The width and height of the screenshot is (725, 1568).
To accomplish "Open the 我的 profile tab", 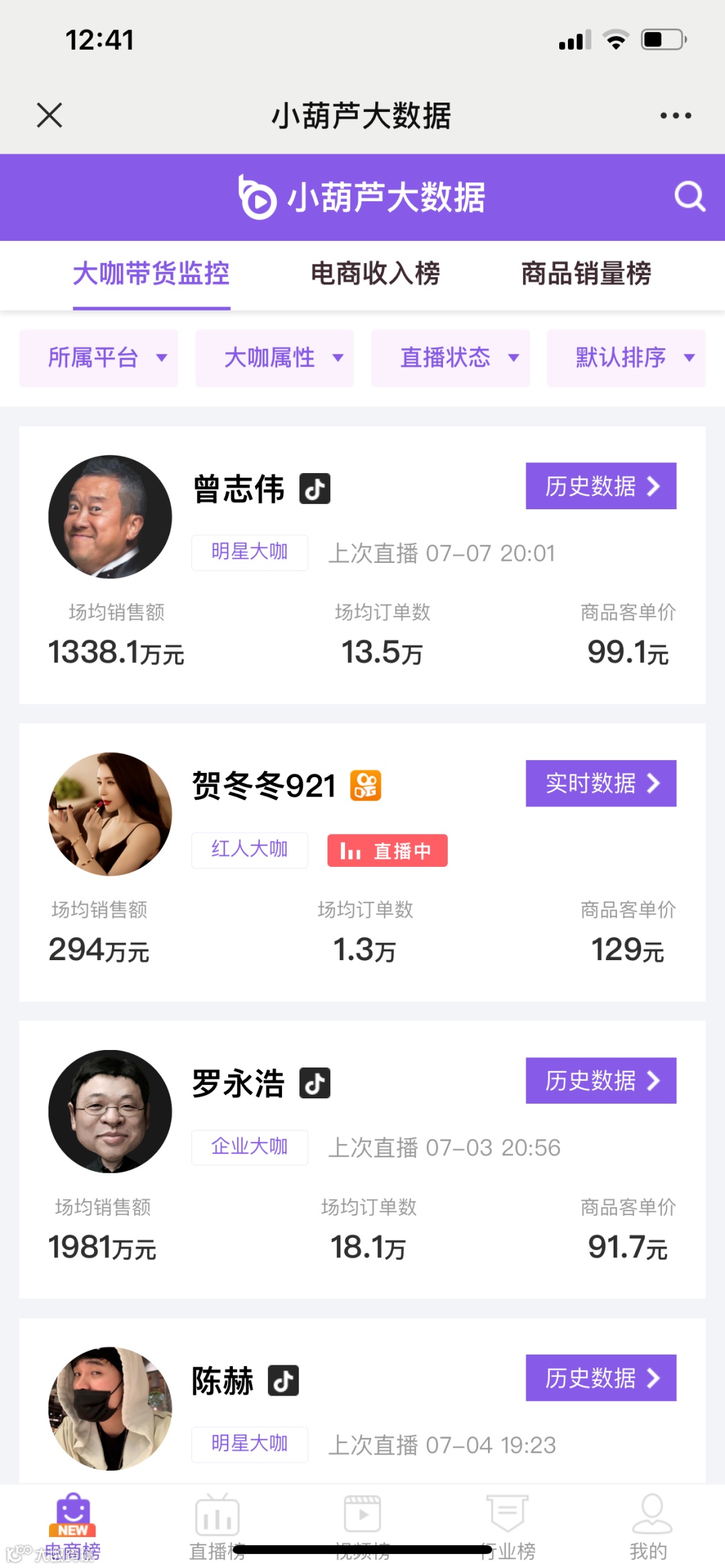I will click(650, 1526).
